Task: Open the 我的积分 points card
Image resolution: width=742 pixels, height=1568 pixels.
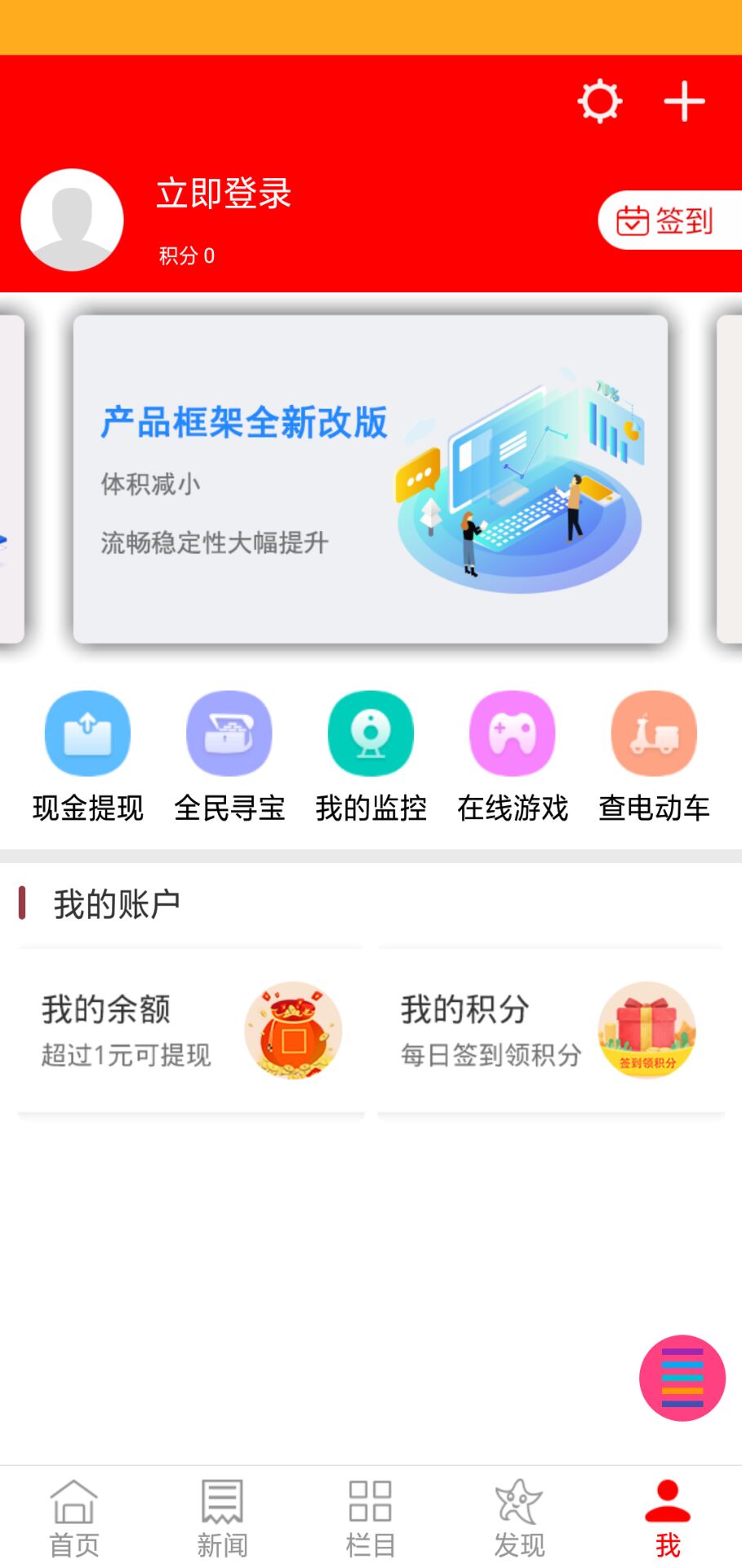Action: pyautogui.click(x=551, y=1031)
